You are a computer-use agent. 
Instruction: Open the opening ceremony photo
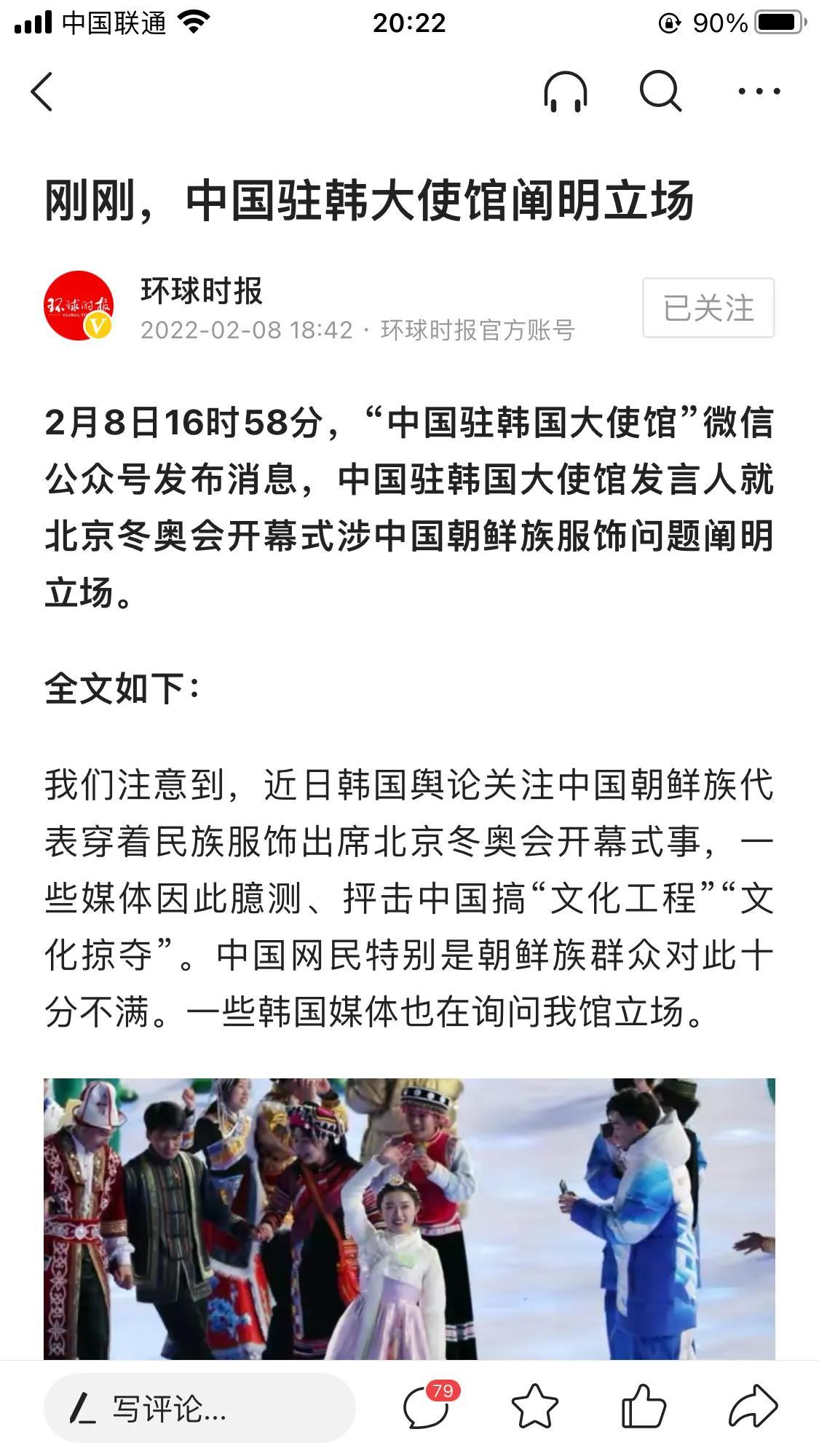tap(409, 1219)
